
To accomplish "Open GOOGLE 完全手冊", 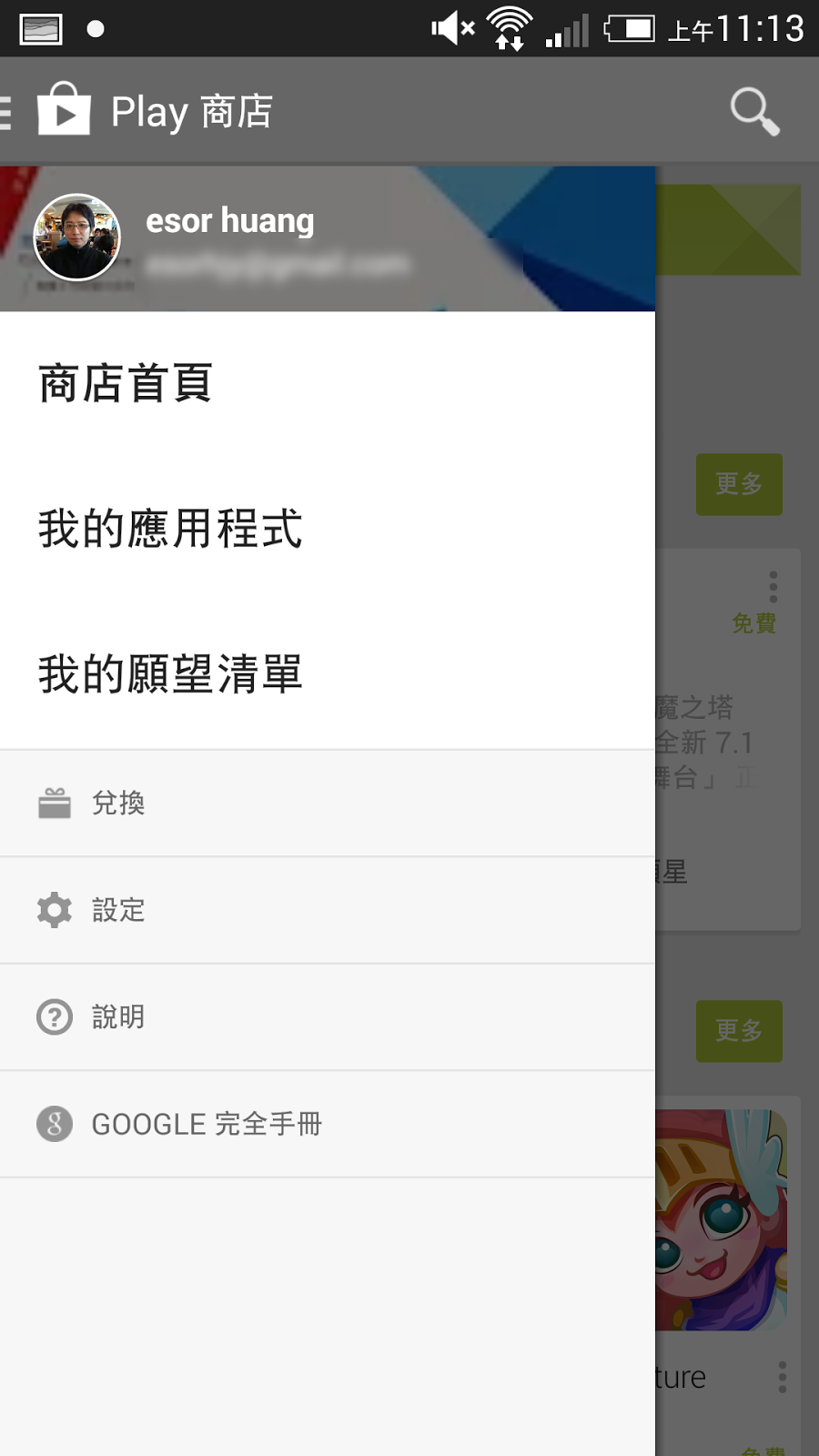I will [207, 1124].
